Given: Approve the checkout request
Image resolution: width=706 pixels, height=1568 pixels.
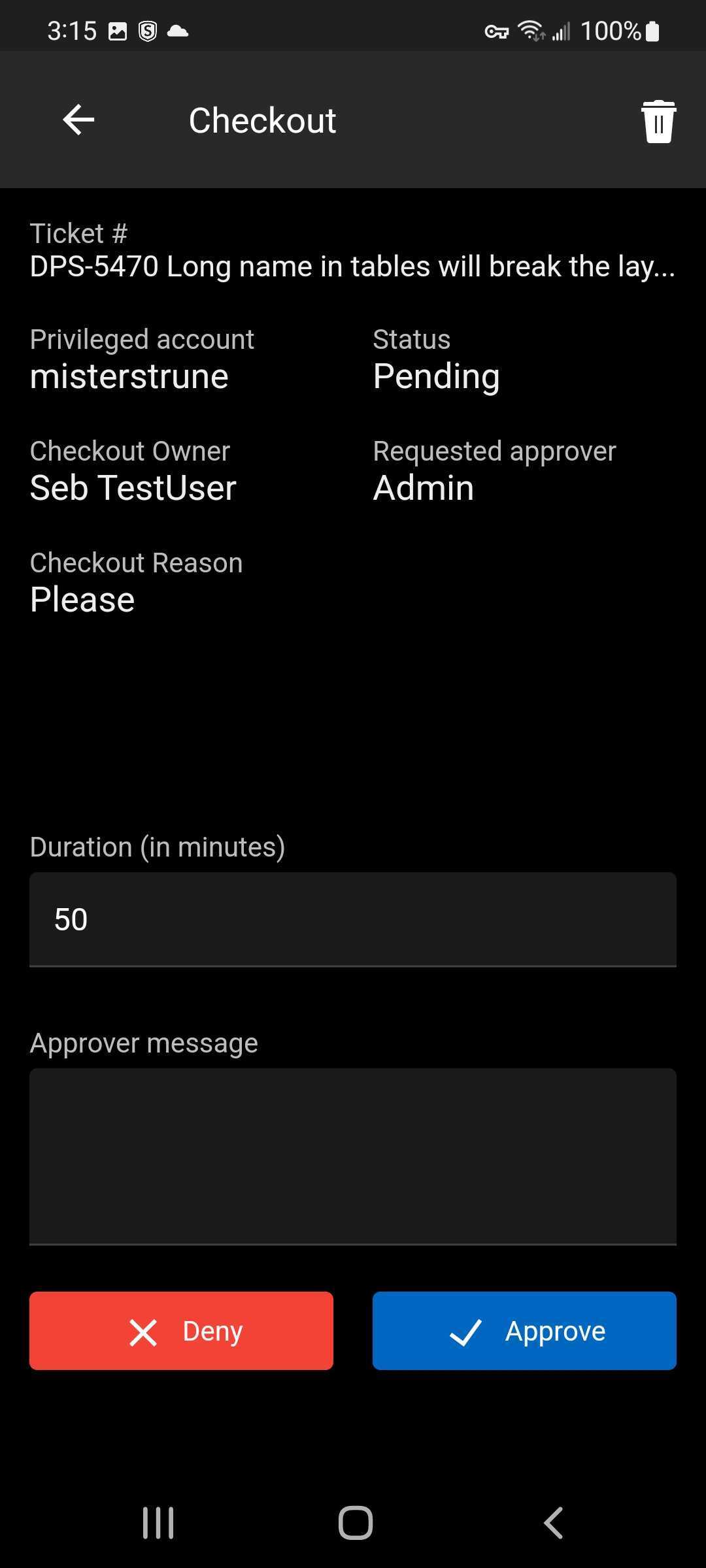Looking at the screenshot, I should [x=524, y=1331].
